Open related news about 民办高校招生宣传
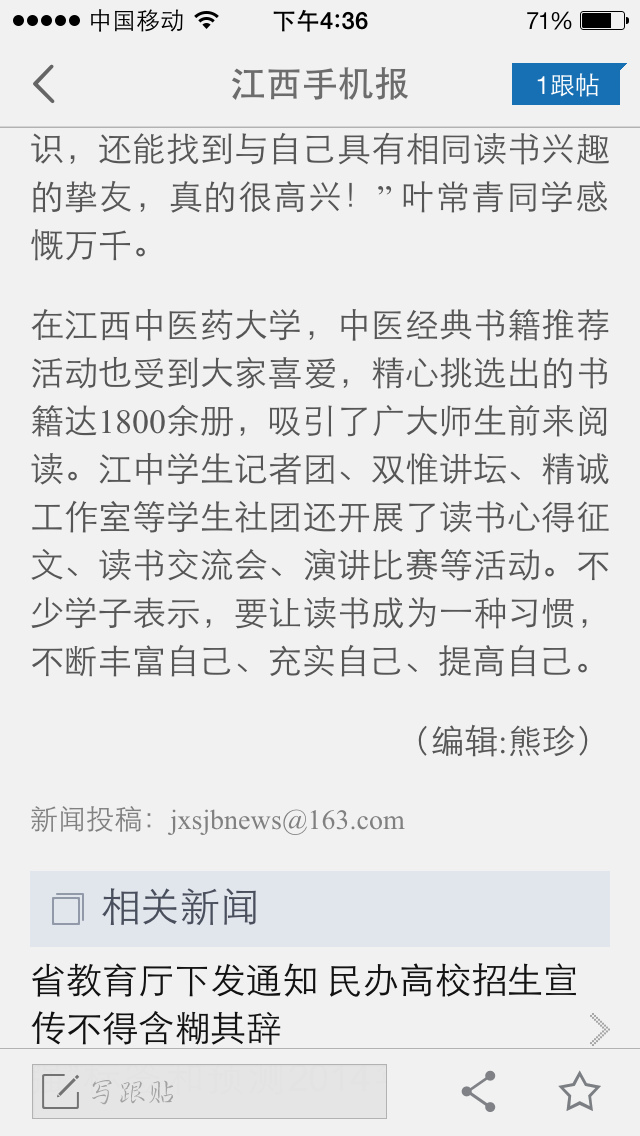The image size is (640, 1136). (320, 1004)
